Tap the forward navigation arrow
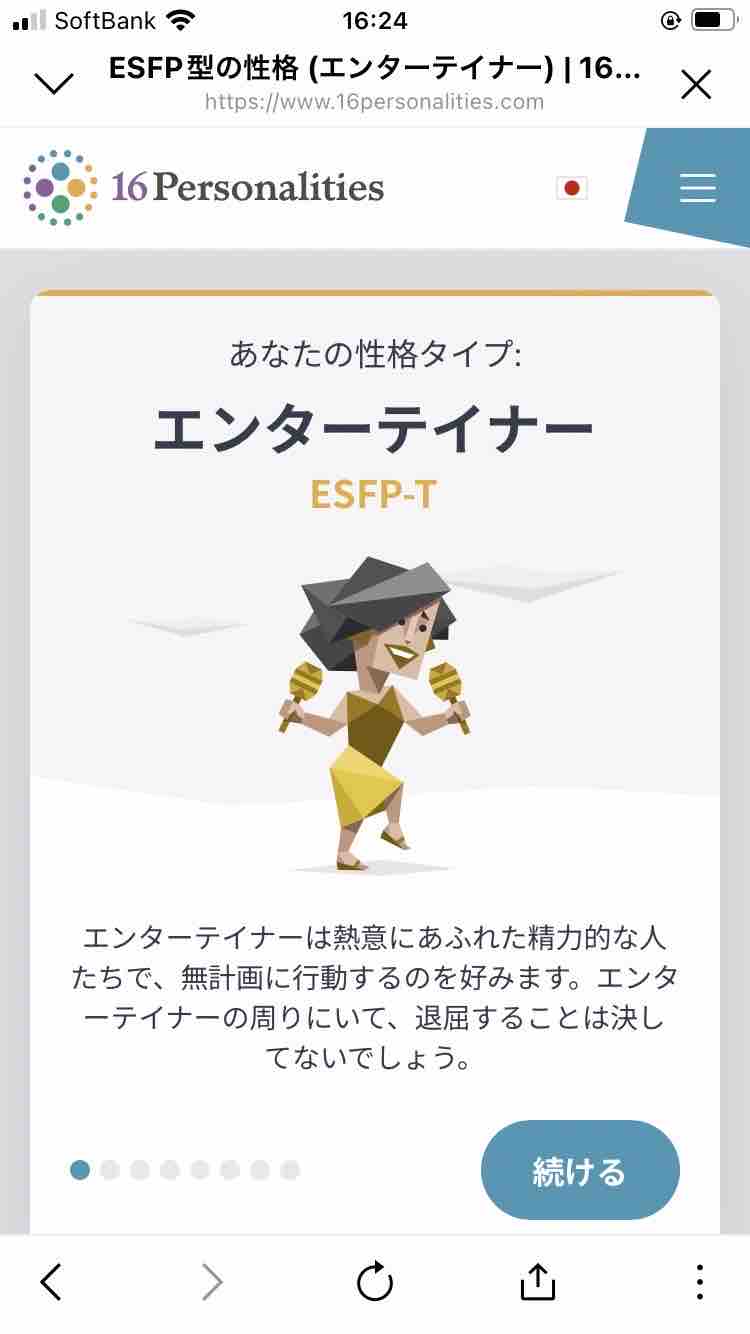 point(213,1281)
